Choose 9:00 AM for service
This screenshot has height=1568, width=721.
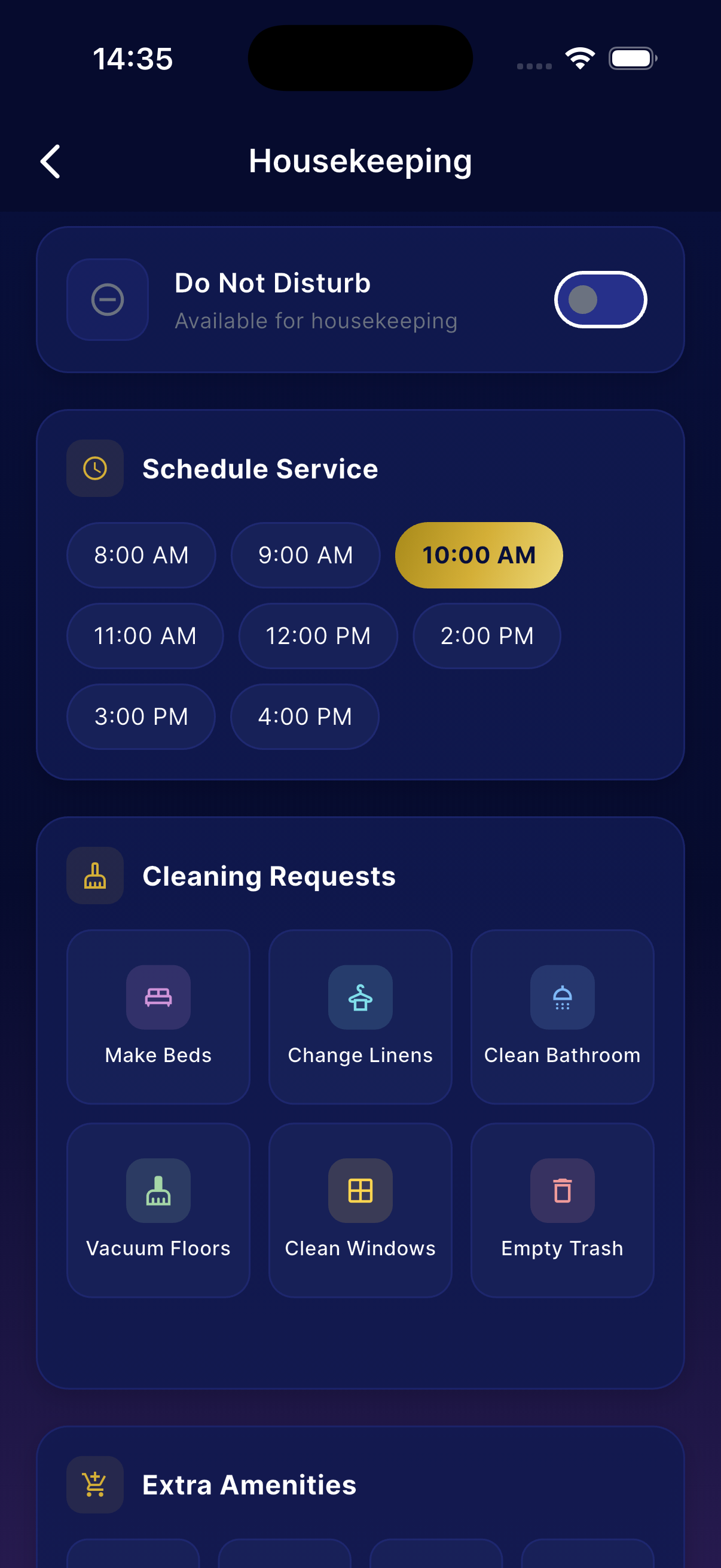point(305,555)
